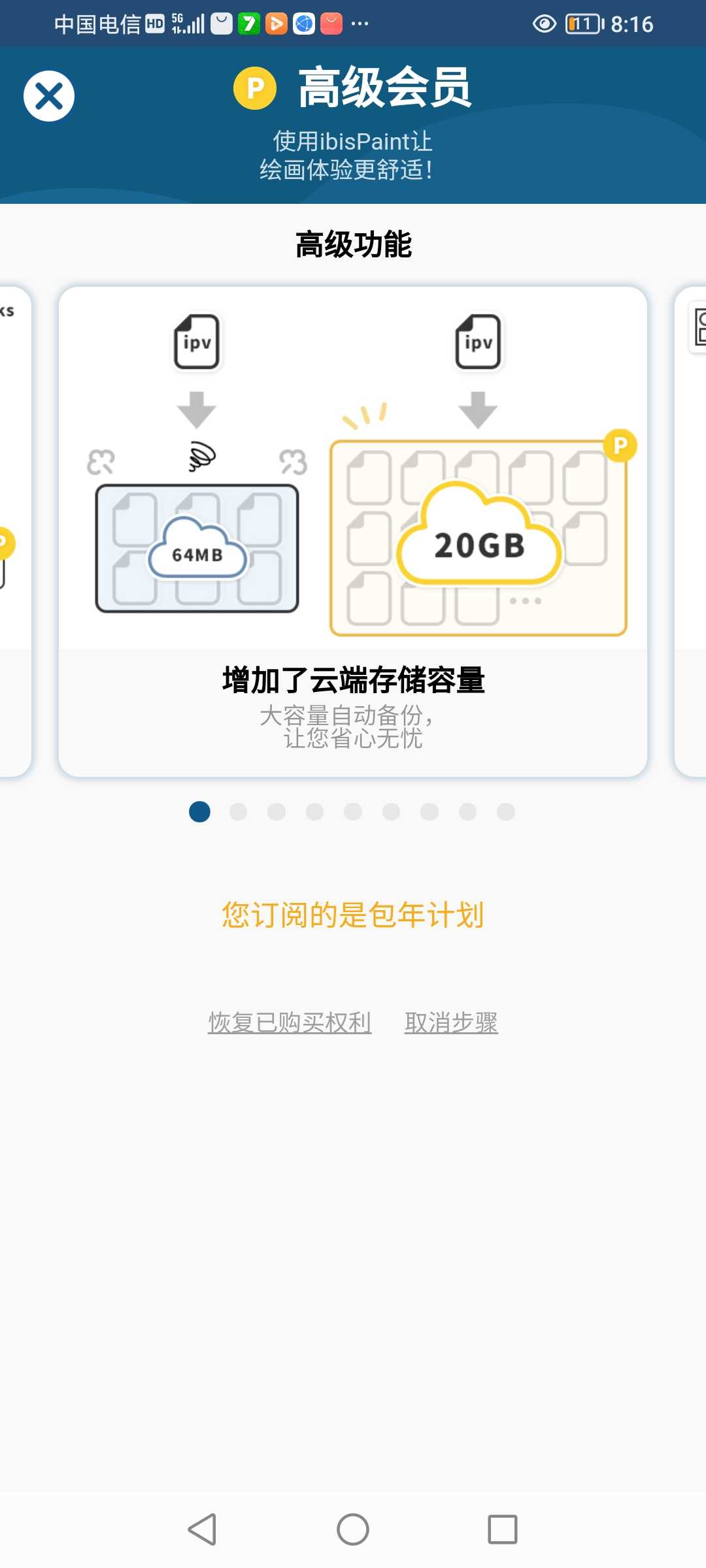
Task: Jump to the second page indicator dot
Action: click(238, 811)
